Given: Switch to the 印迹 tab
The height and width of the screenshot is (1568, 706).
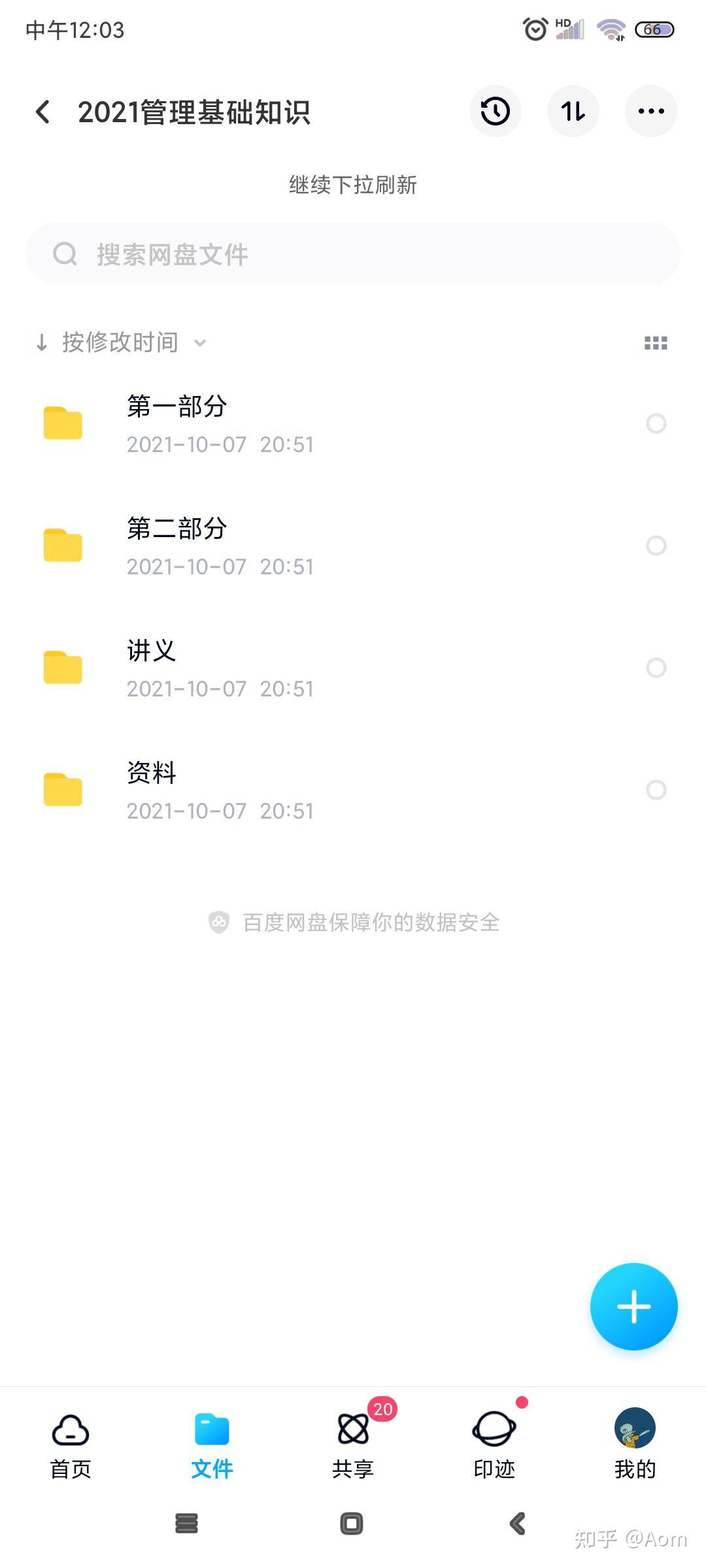Looking at the screenshot, I should 494,1446.
